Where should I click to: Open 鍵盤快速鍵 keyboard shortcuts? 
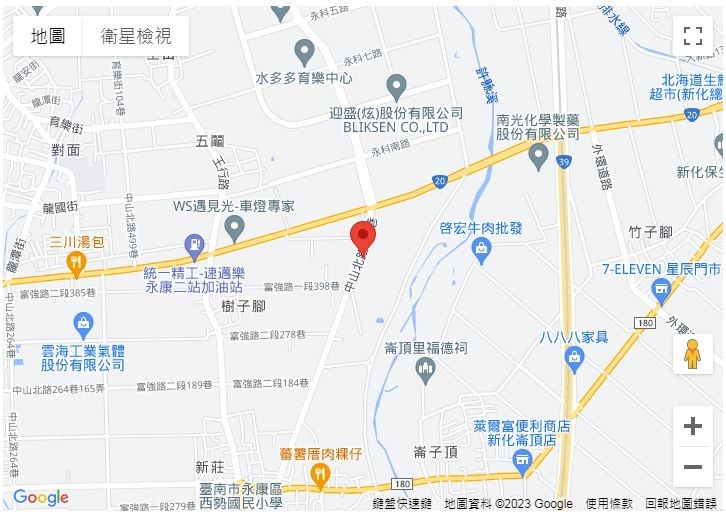[x=402, y=504]
